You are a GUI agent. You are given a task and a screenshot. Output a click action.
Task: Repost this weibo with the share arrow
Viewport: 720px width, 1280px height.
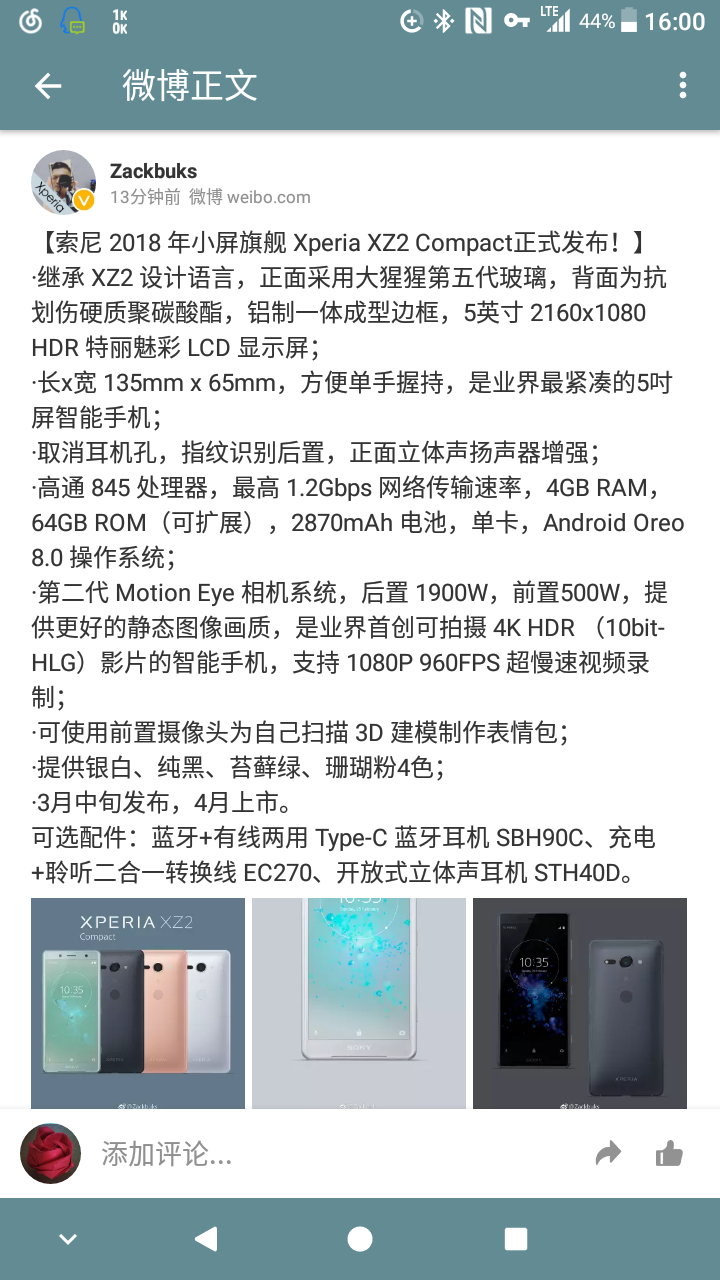point(608,1155)
